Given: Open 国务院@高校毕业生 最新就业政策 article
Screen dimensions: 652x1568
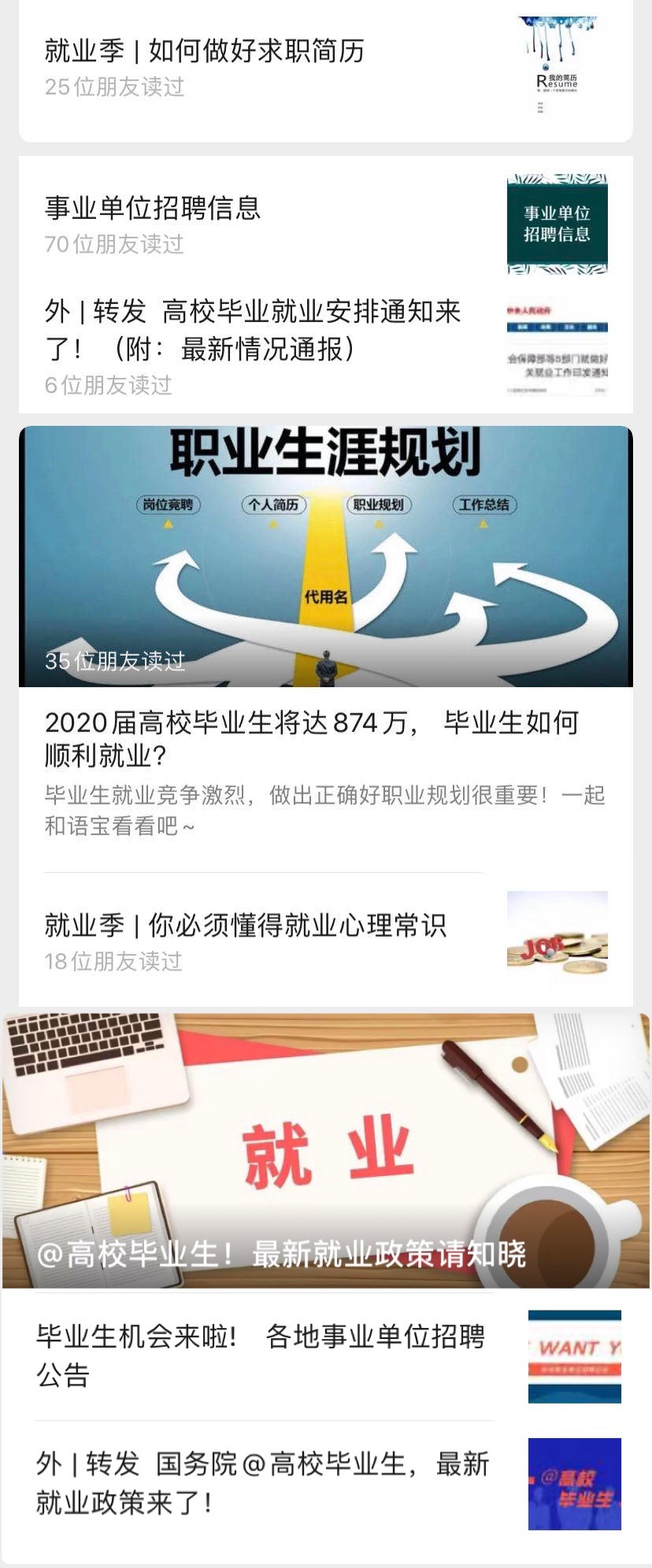Looking at the screenshot, I should (x=262, y=1483).
